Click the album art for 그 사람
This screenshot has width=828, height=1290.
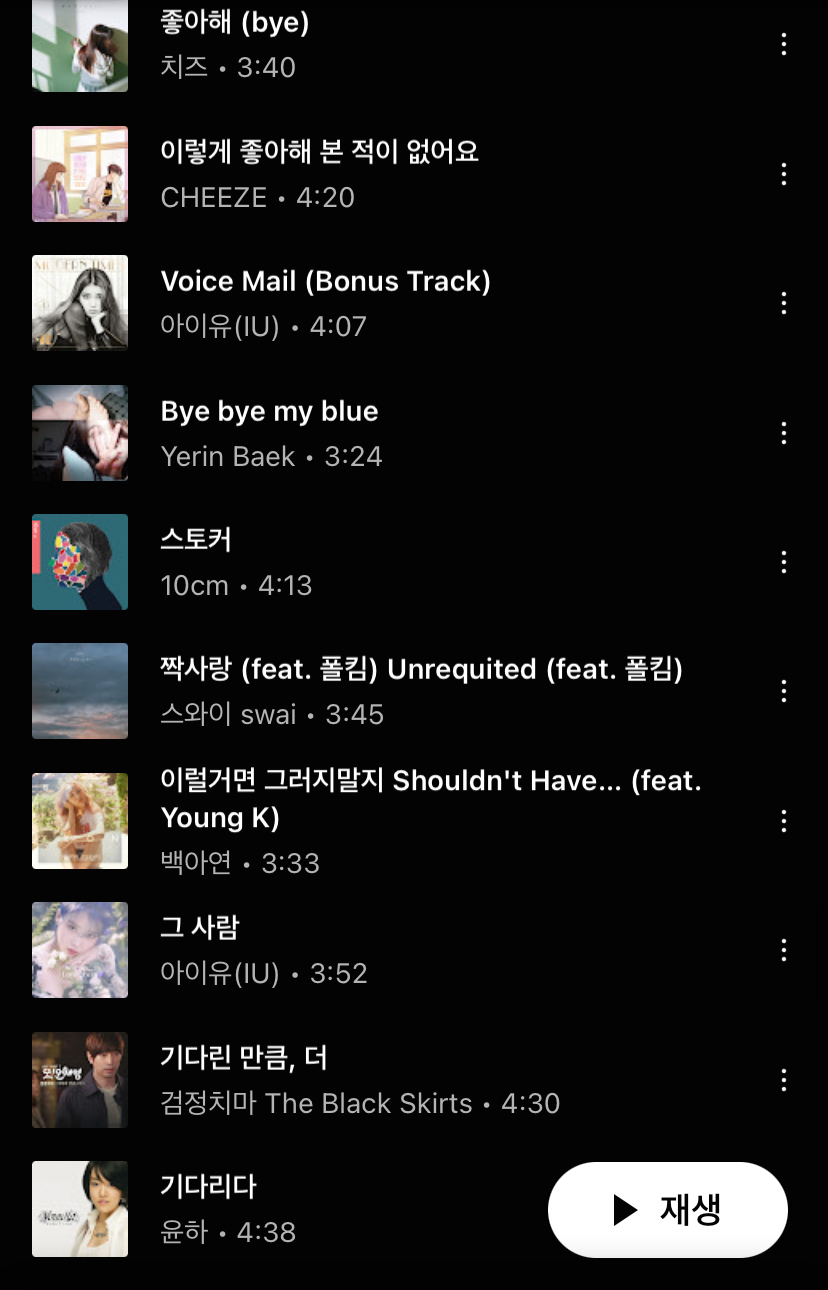coord(80,950)
